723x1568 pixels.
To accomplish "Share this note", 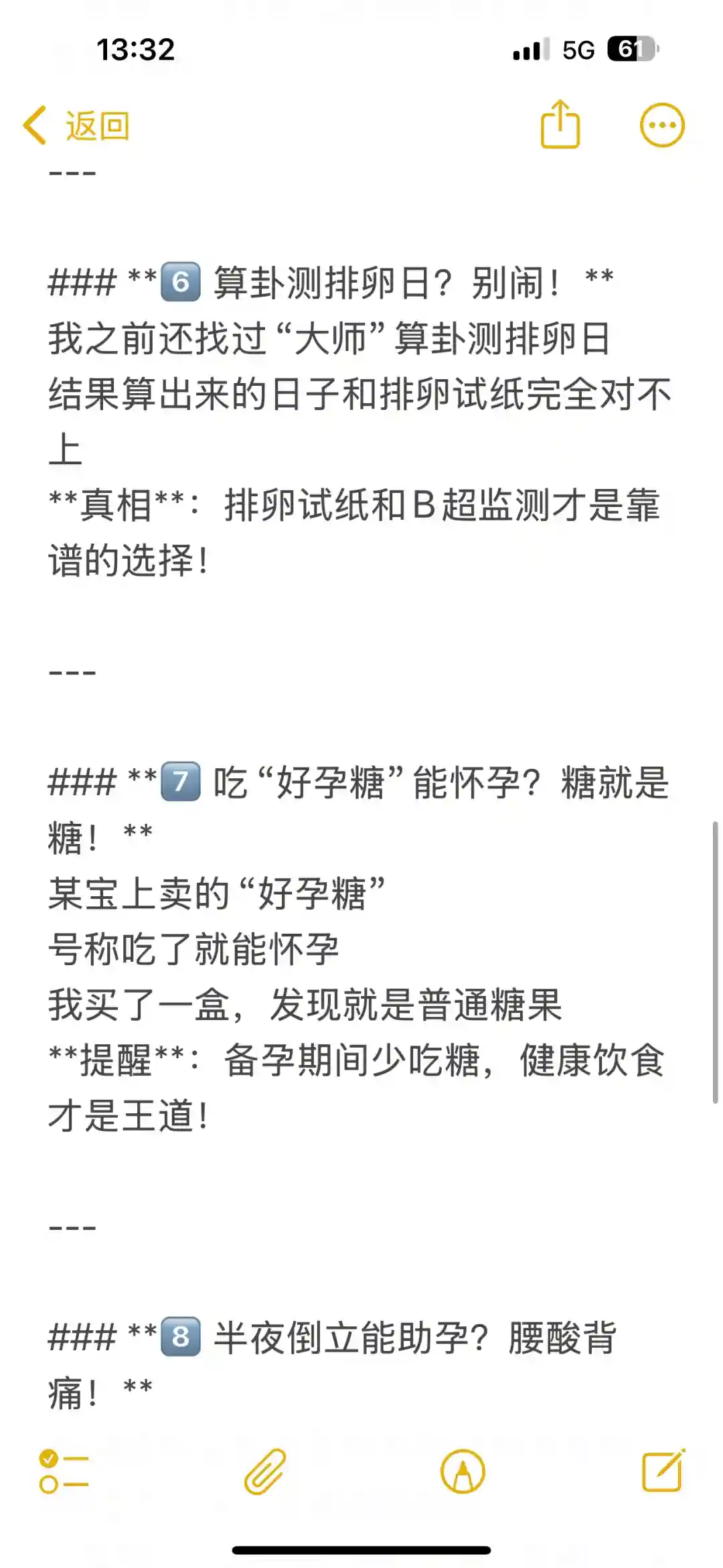I will pyautogui.click(x=560, y=125).
